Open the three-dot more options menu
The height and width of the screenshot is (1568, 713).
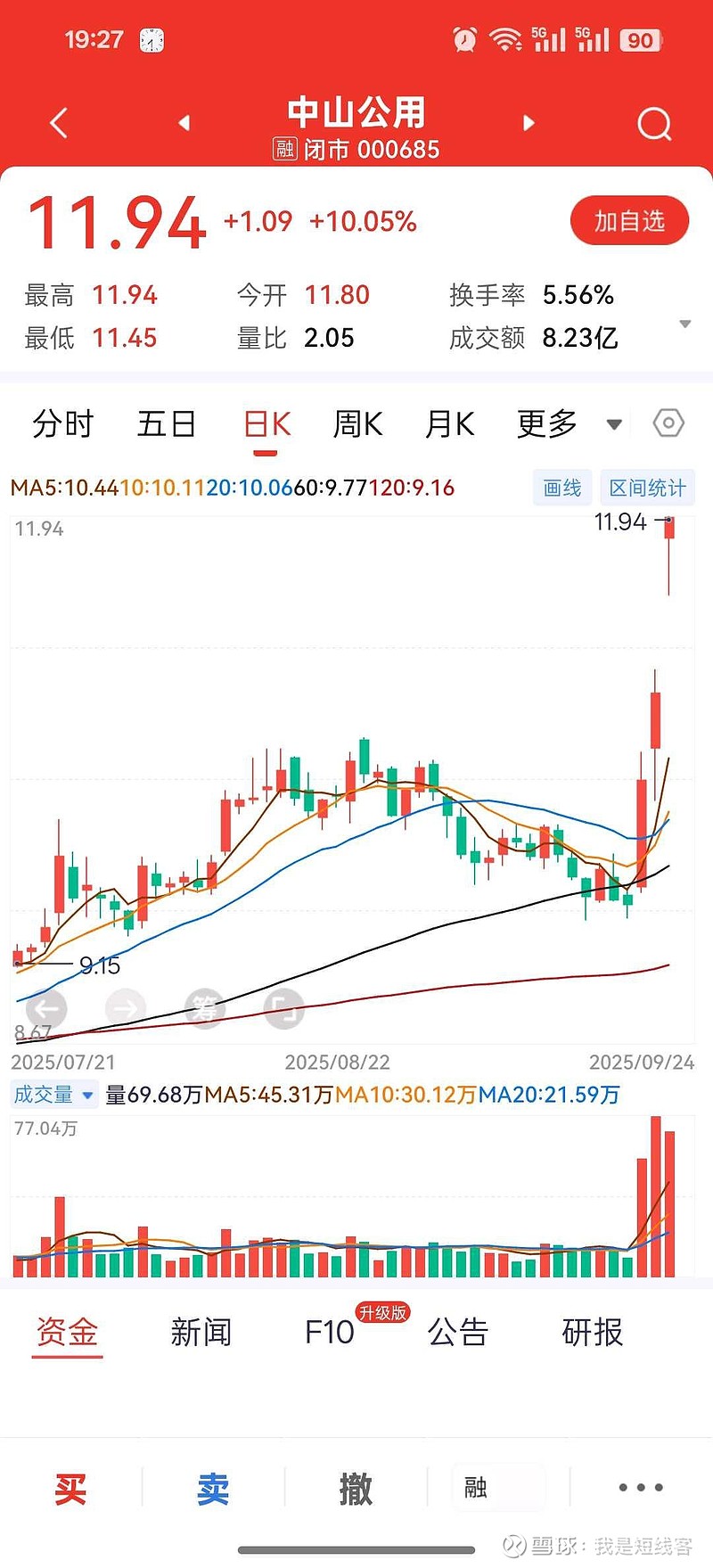coord(641,1488)
